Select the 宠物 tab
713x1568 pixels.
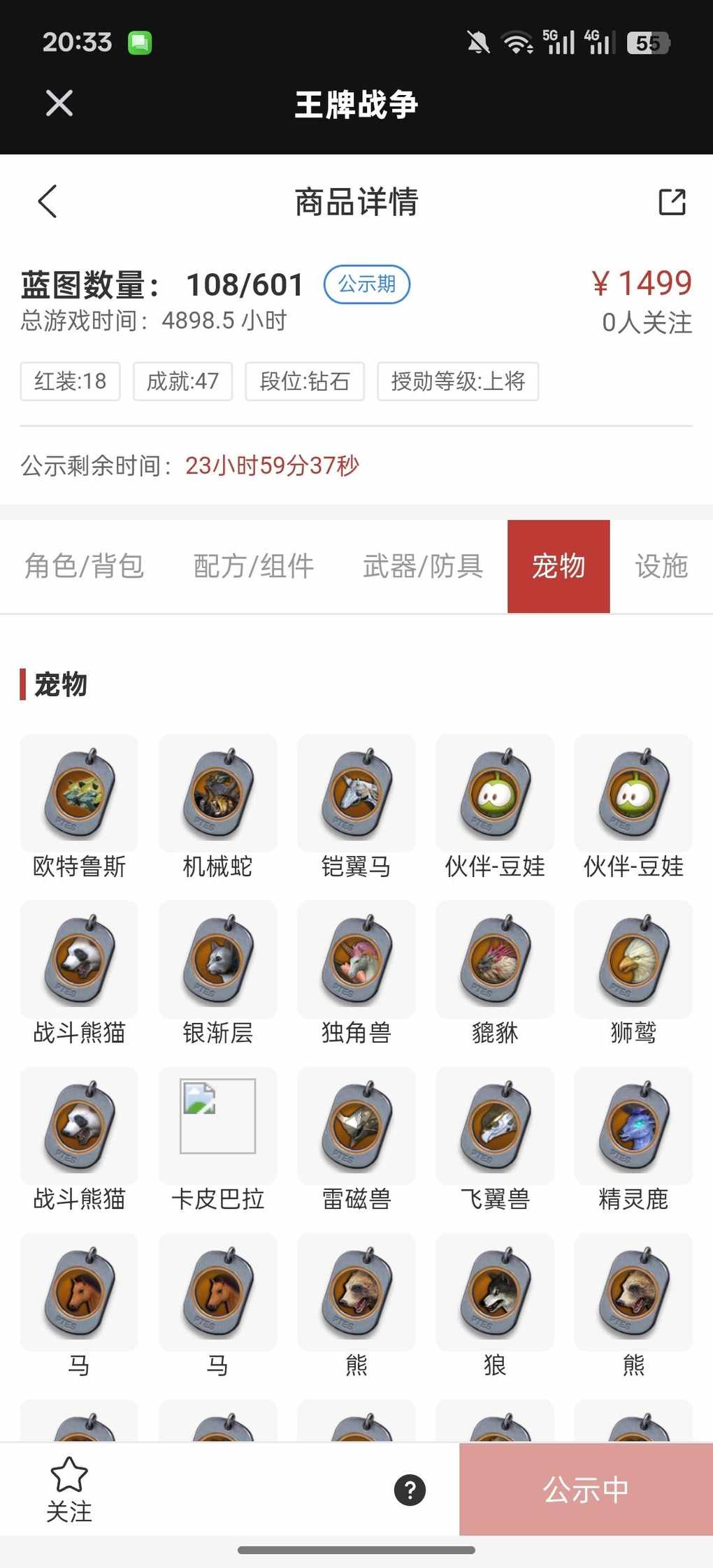coord(558,566)
